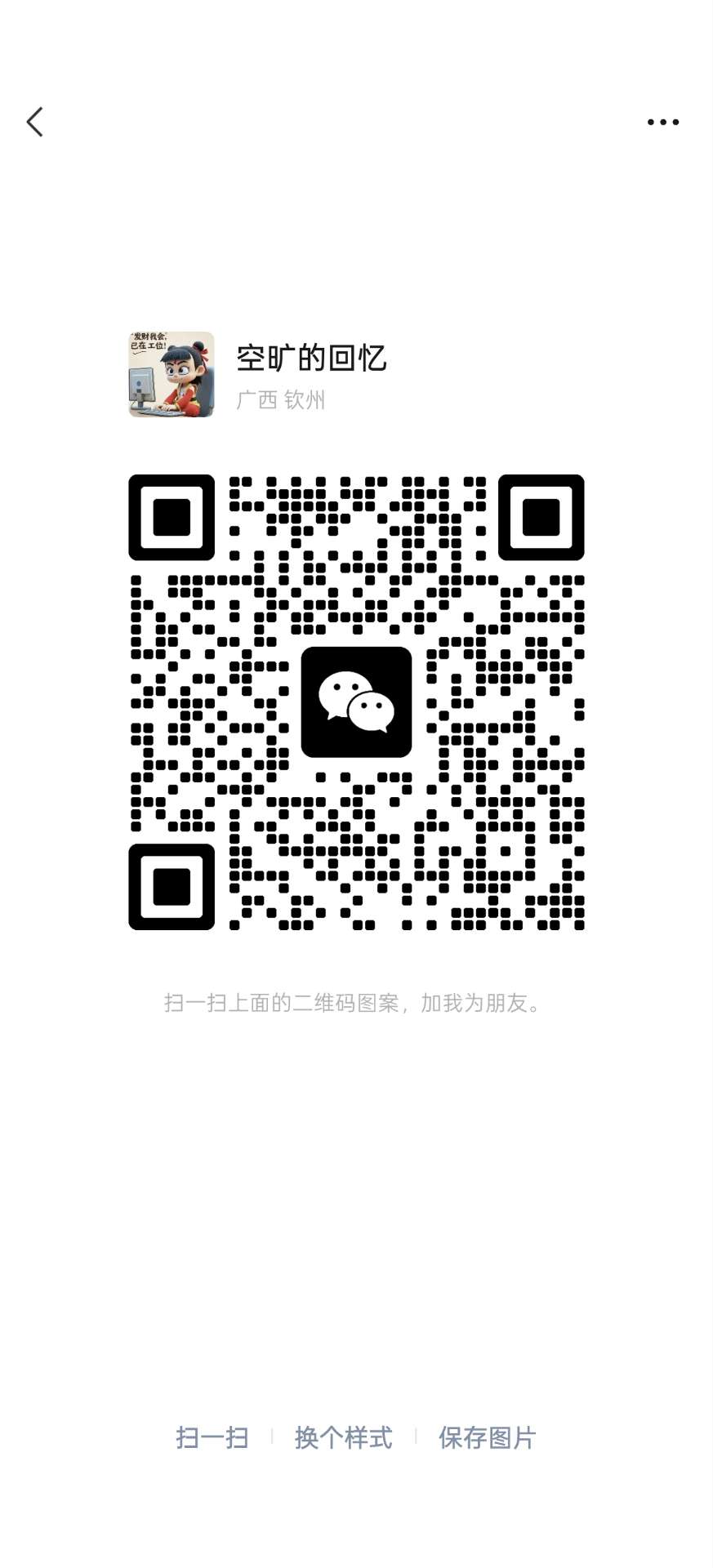Tap 保存图片 to save the image
The height and width of the screenshot is (1568, 713).
[487, 1437]
